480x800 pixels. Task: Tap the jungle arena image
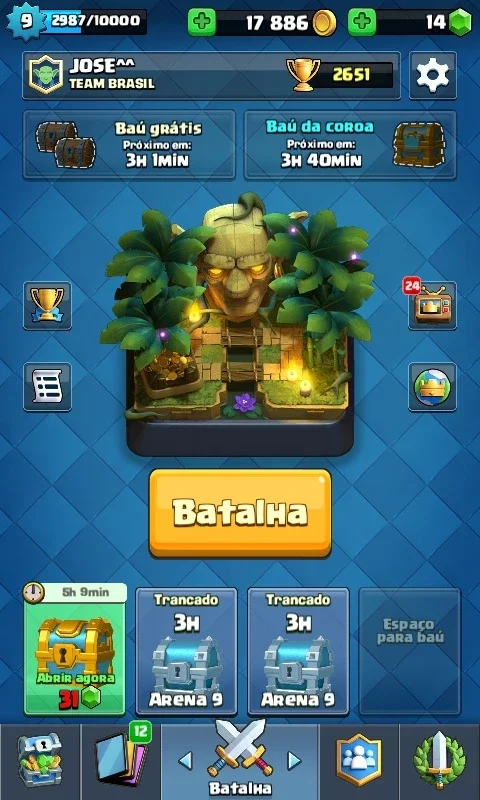239,323
